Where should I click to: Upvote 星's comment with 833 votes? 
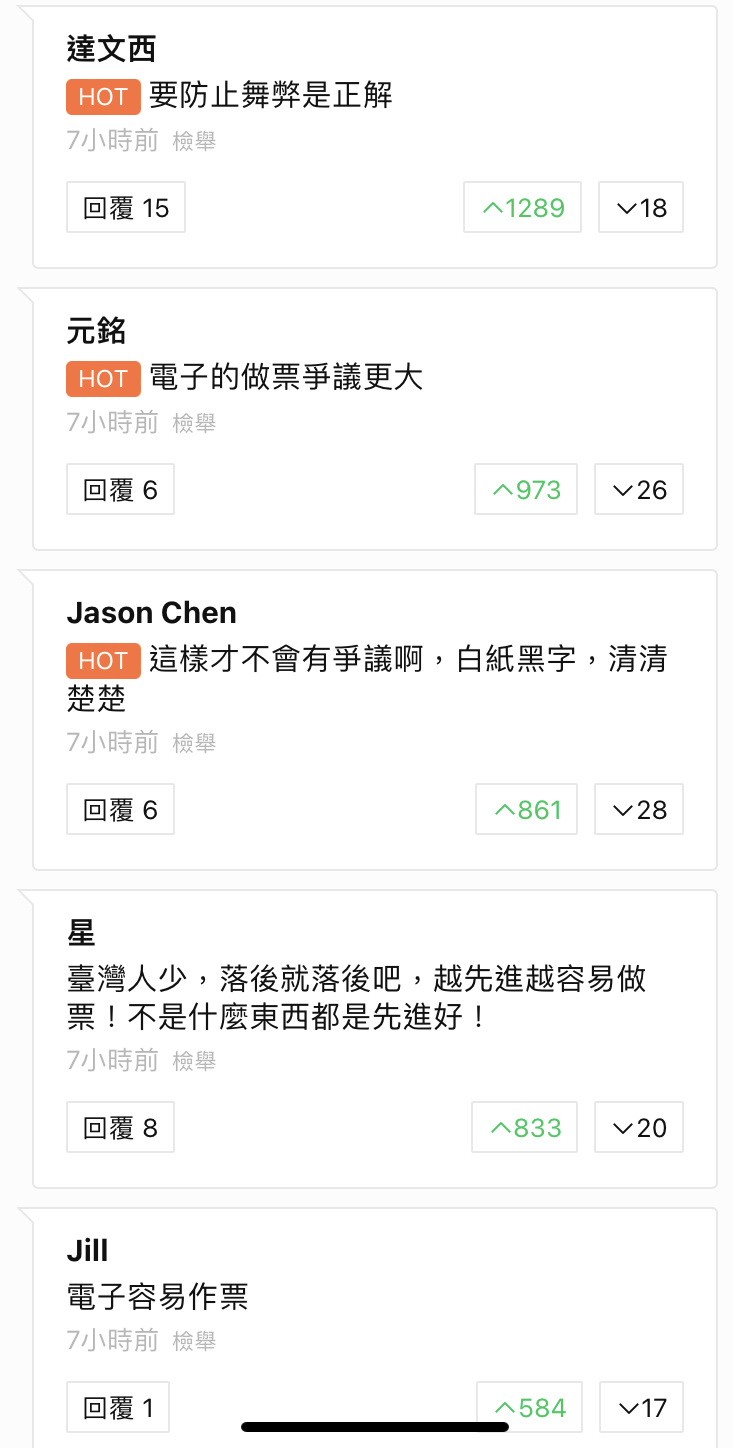point(525,1128)
